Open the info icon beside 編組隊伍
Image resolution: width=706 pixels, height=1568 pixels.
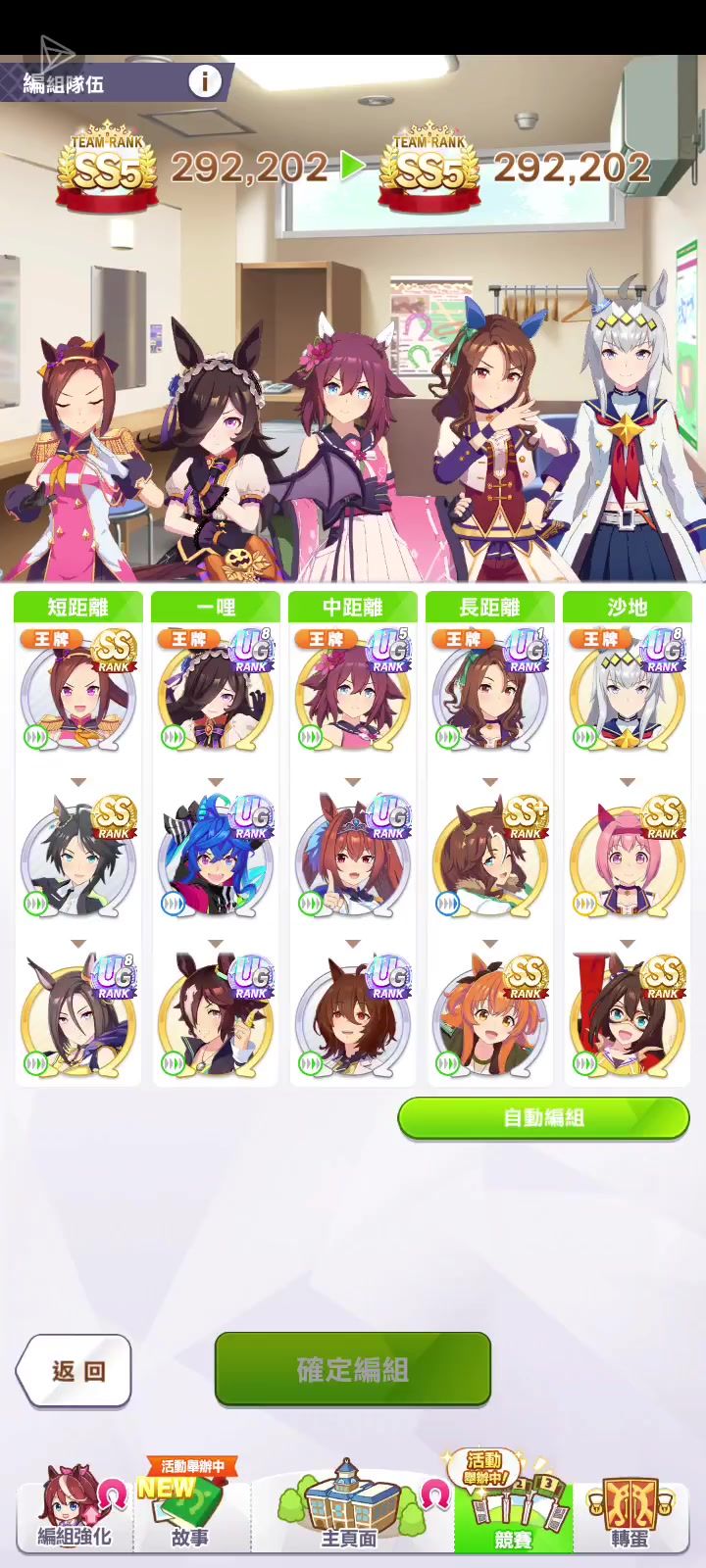[204, 80]
